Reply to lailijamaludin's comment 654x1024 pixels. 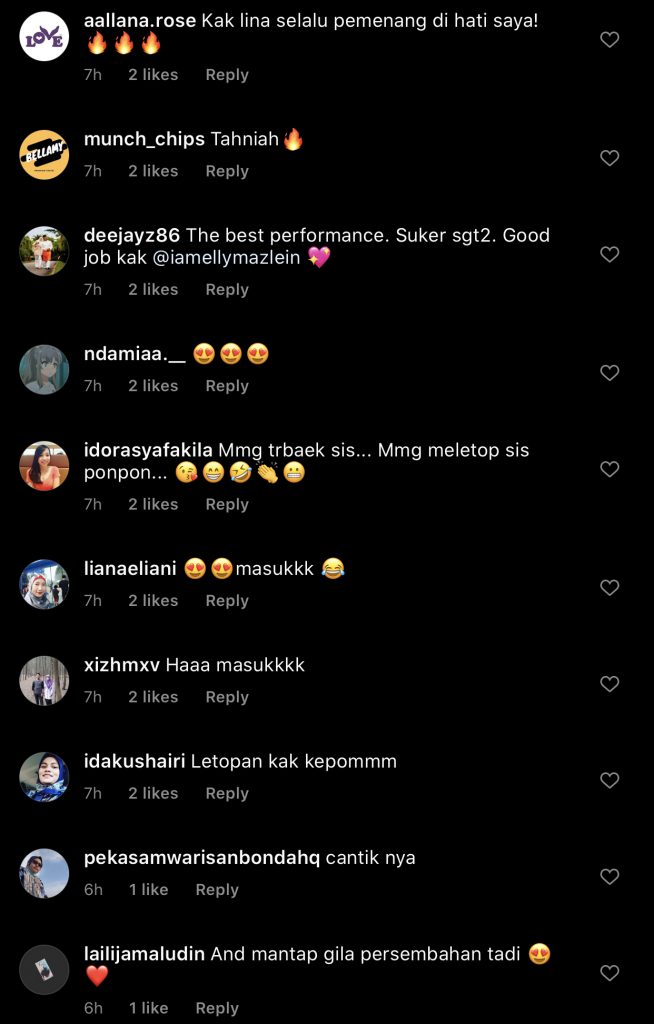click(217, 1009)
